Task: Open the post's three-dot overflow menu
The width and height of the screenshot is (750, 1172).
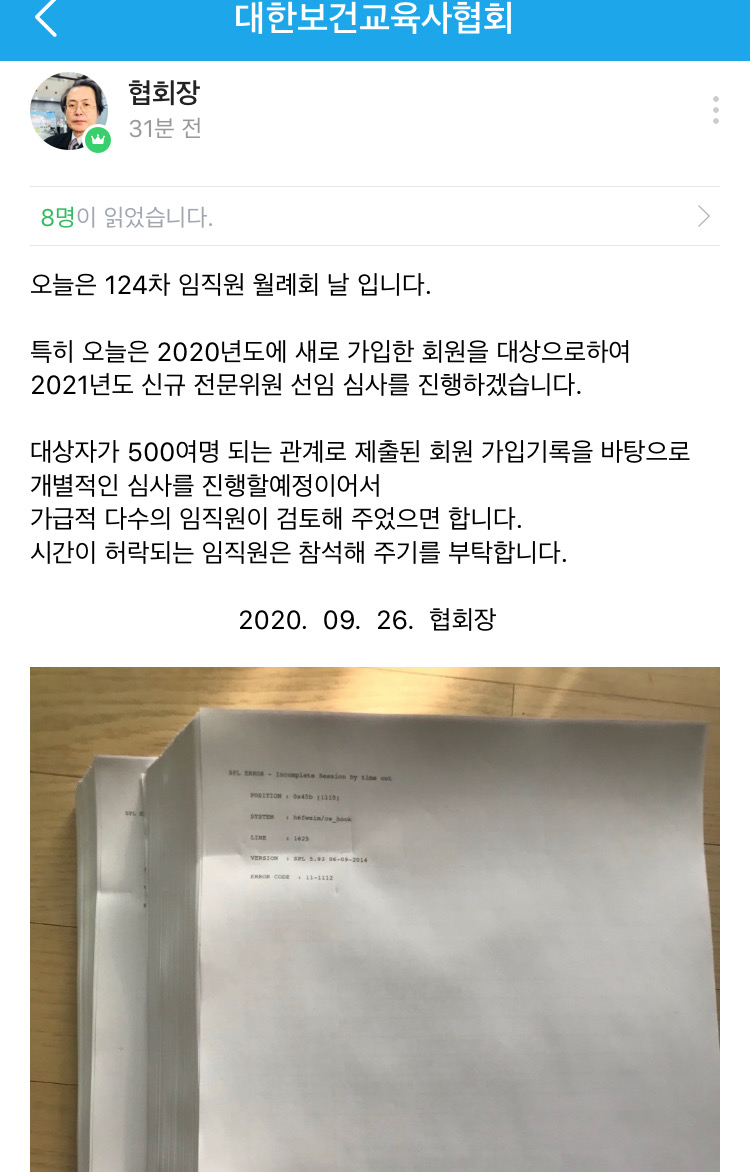Action: [x=715, y=110]
